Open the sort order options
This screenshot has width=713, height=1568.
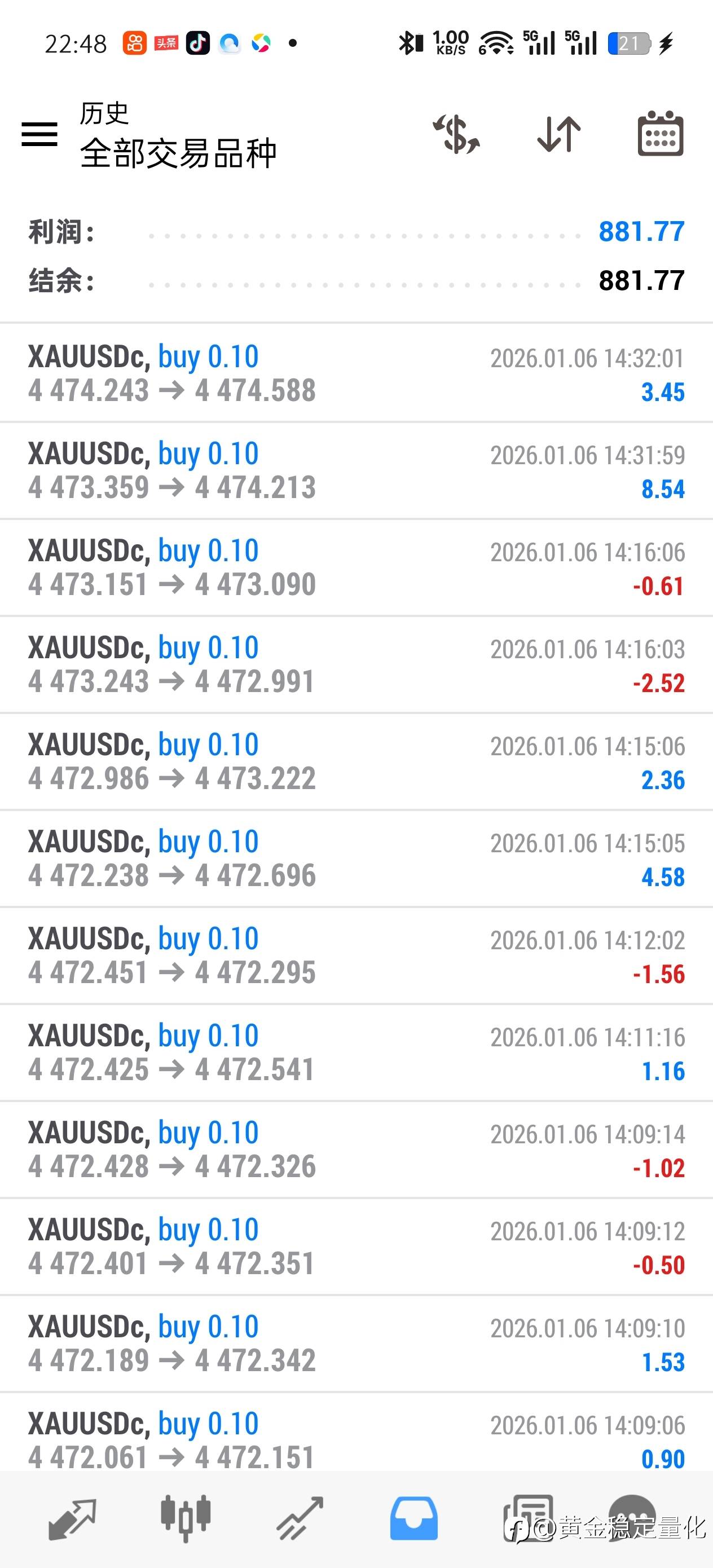(x=559, y=134)
